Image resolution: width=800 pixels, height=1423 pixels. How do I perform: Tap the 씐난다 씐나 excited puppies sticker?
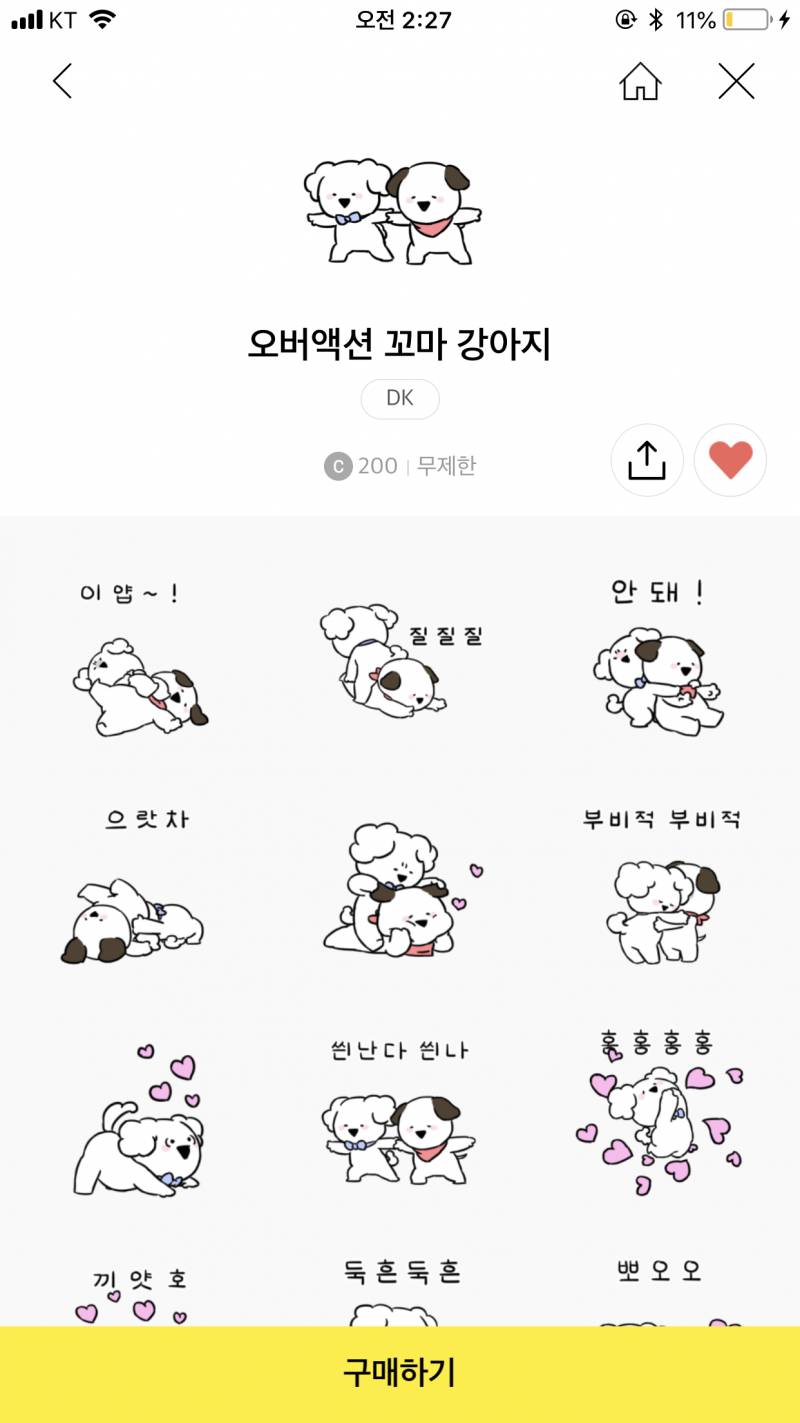(x=400, y=1120)
